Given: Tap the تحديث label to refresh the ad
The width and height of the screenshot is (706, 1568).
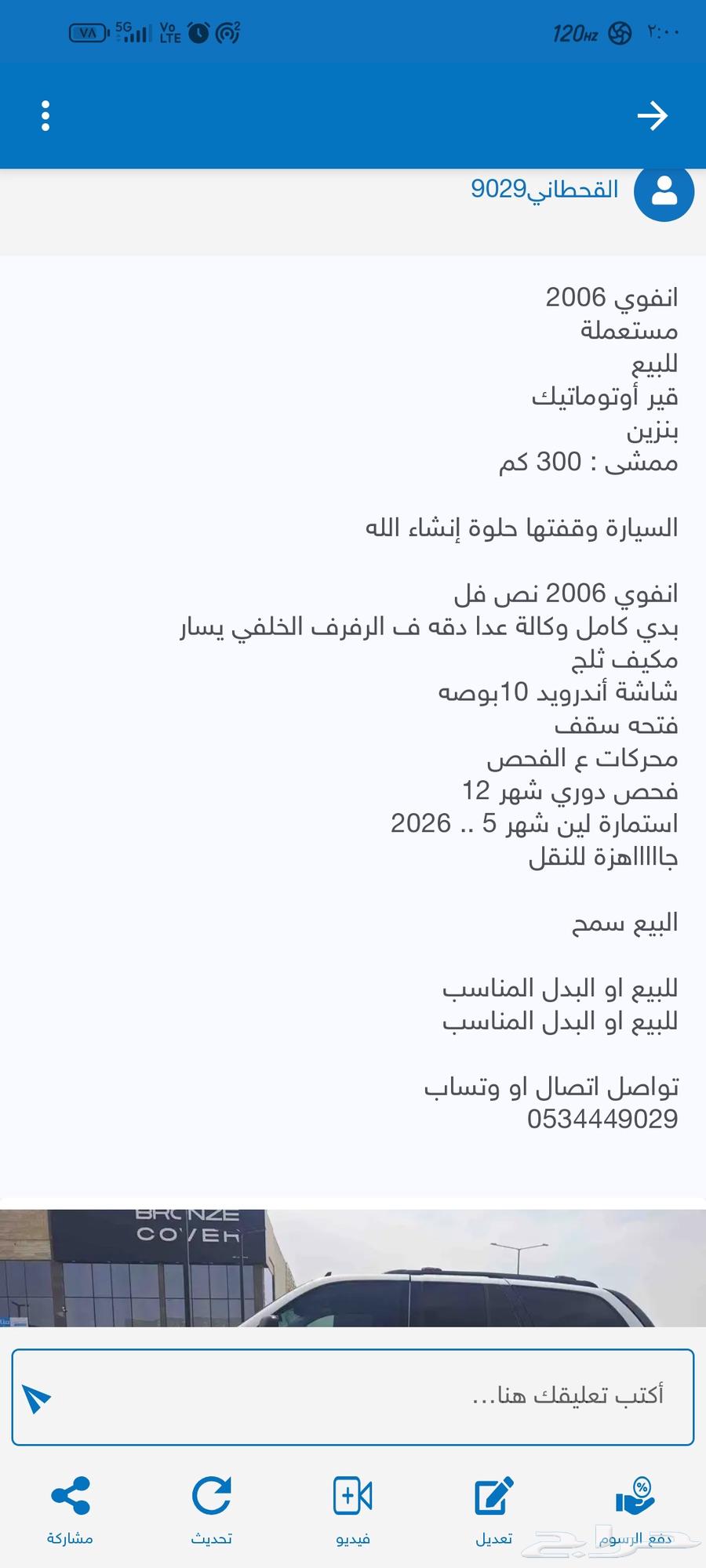Looking at the screenshot, I should click(210, 1537).
